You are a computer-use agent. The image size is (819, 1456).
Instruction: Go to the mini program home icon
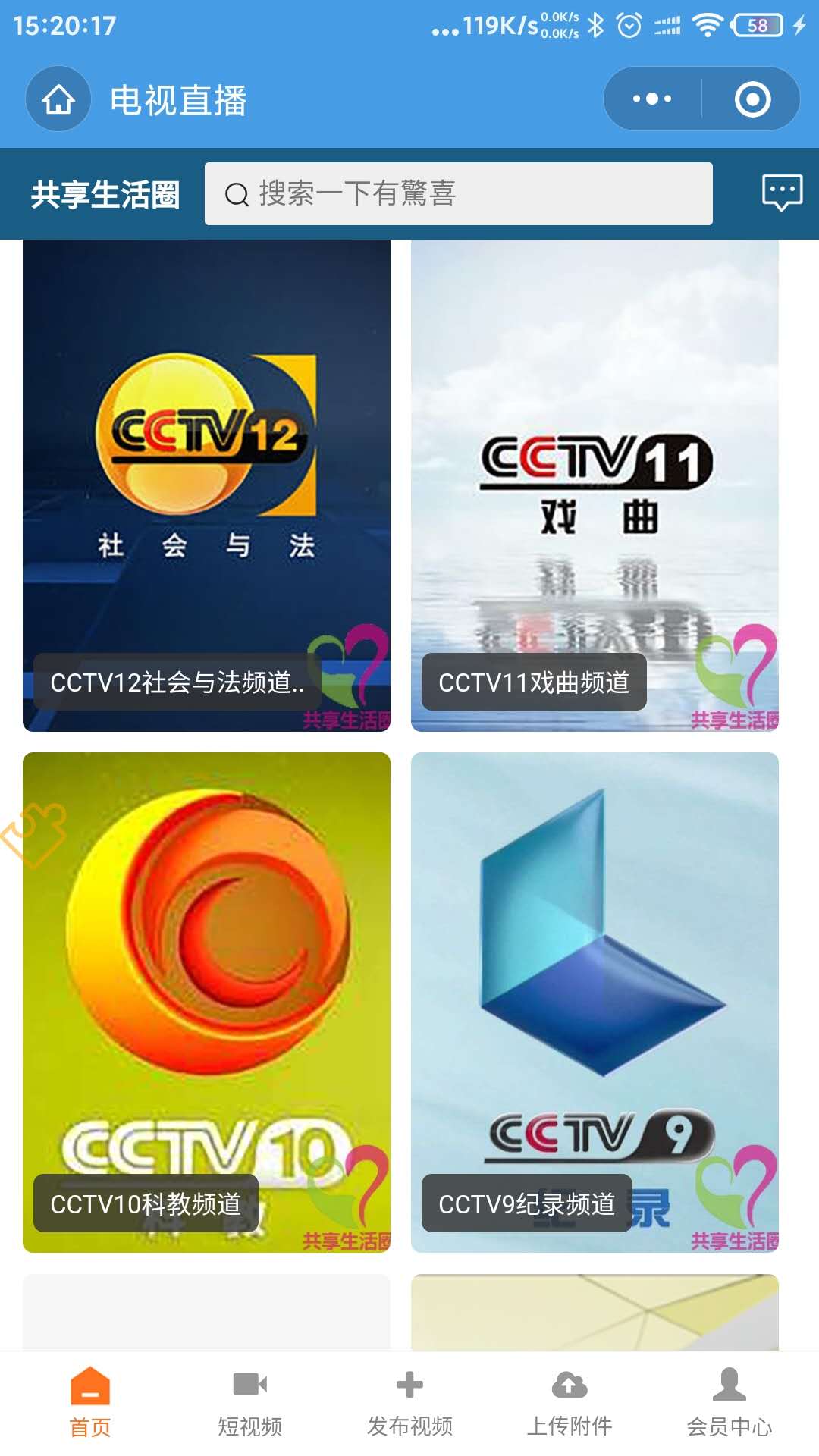click(x=58, y=99)
